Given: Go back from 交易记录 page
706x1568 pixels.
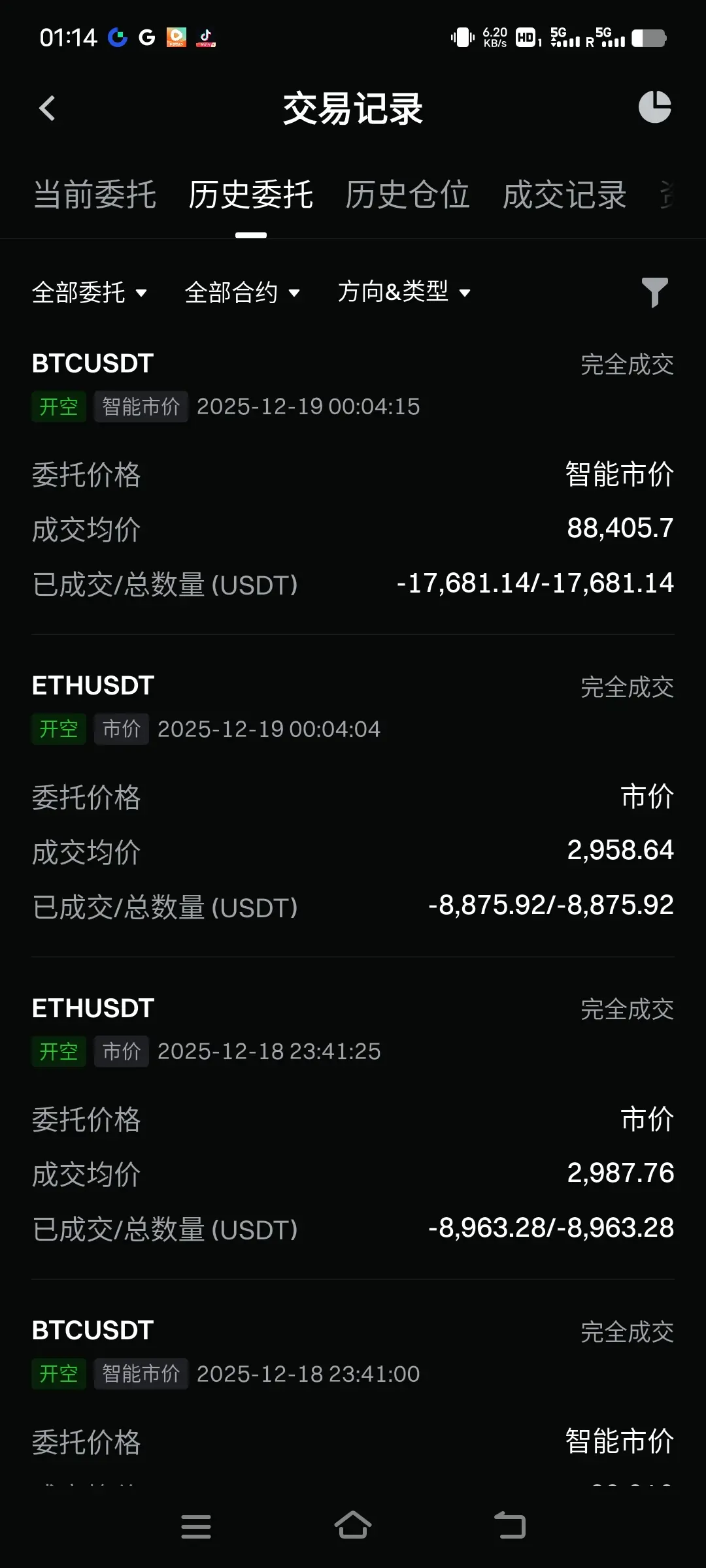Looking at the screenshot, I should click(47, 108).
